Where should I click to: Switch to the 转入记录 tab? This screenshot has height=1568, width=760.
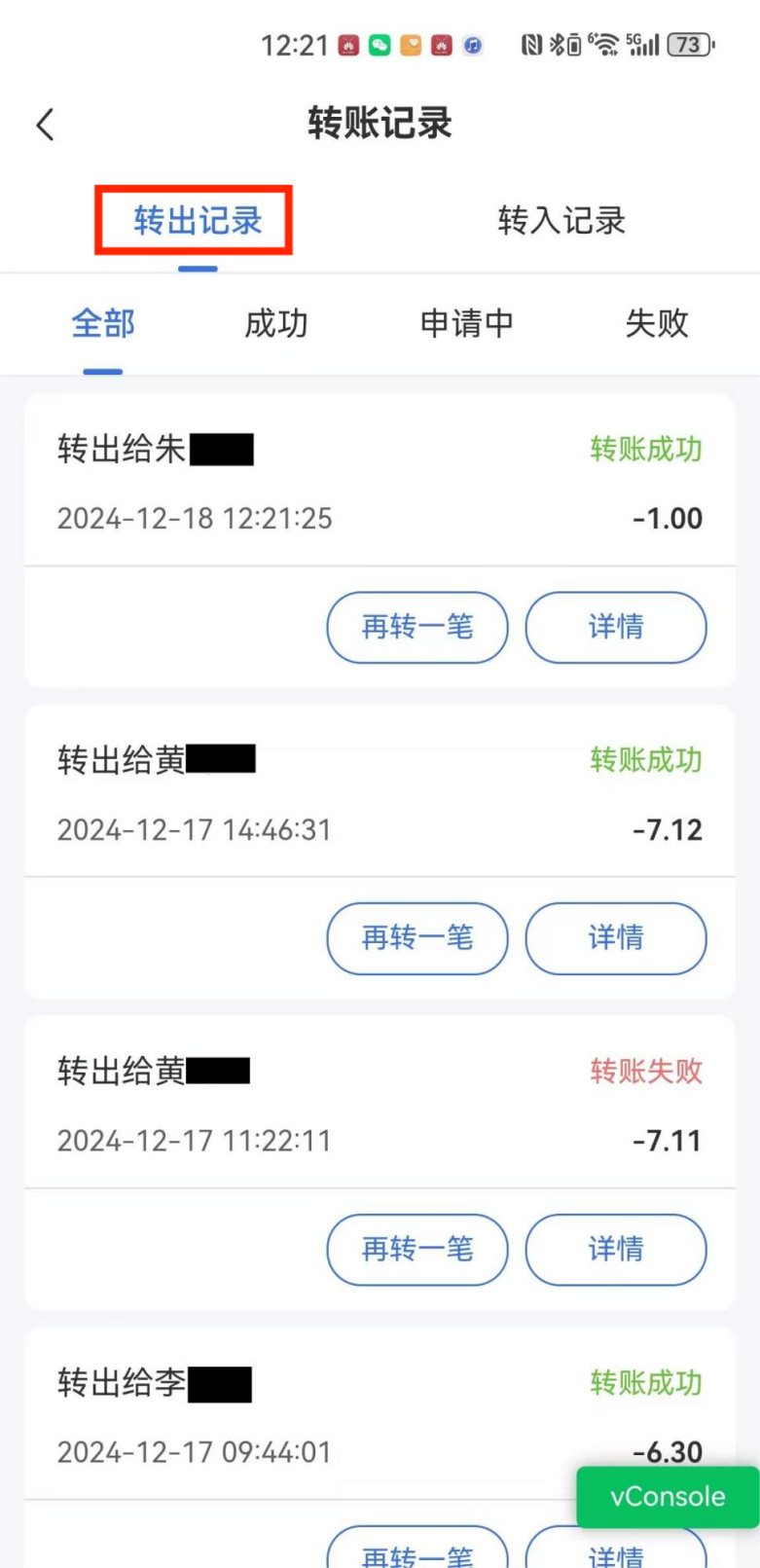pos(561,221)
